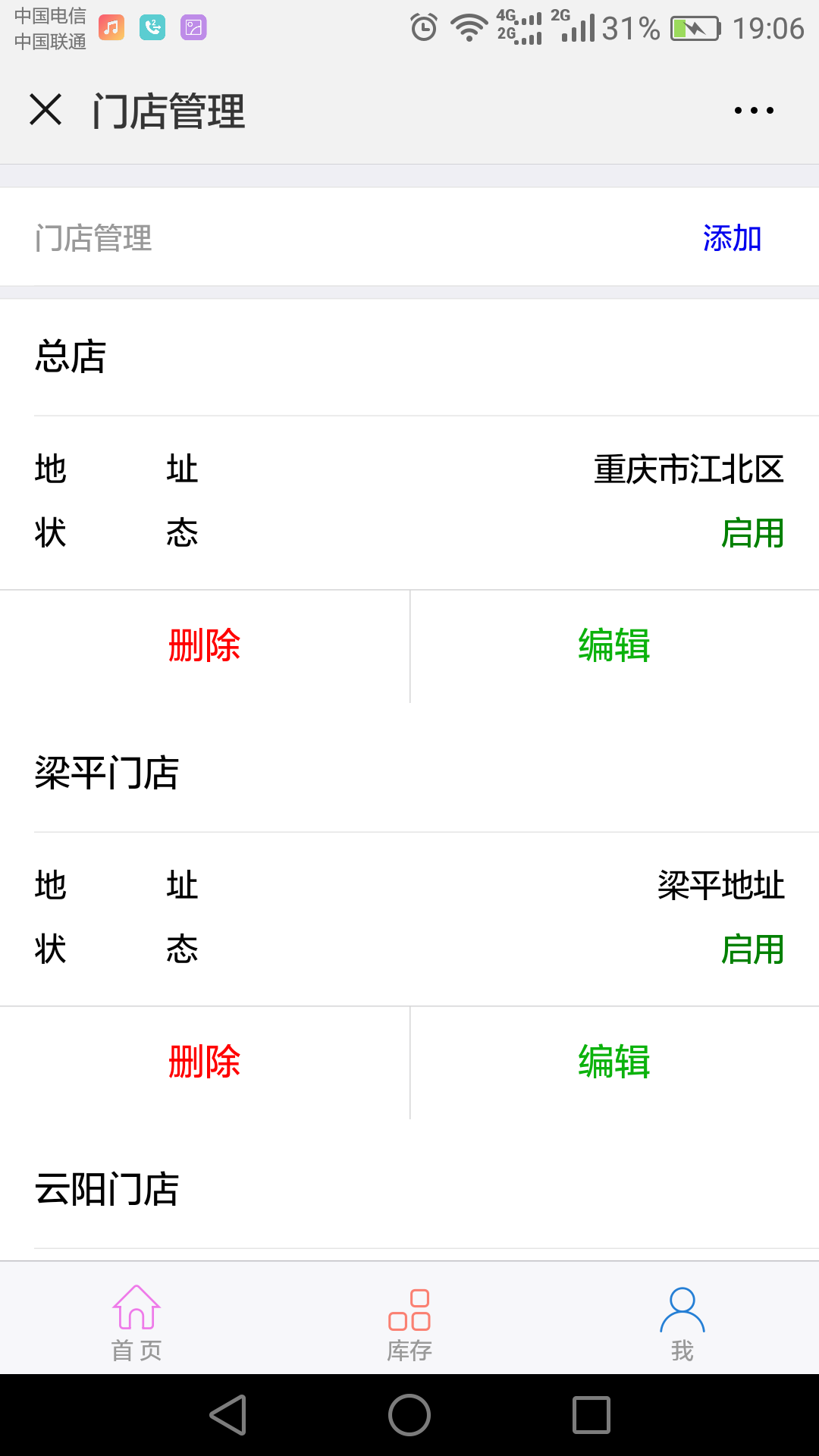Tap the system back button
Image resolution: width=819 pixels, height=1456 pixels.
pyautogui.click(x=228, y=1415)
